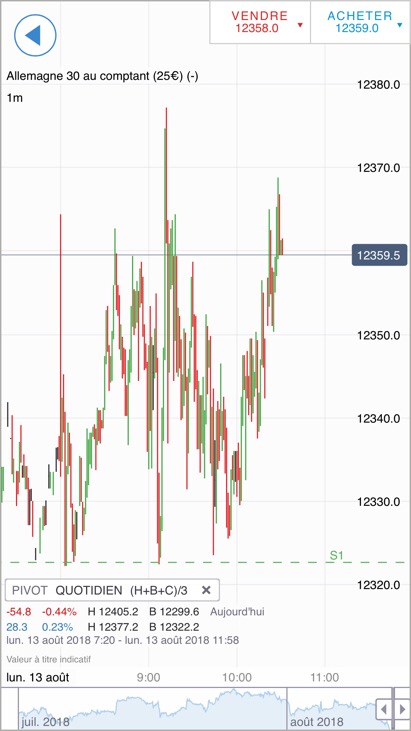The width and height of the screenshot is (411, 731).
Task: Shift the overview chart left
Action: point(384,710)
